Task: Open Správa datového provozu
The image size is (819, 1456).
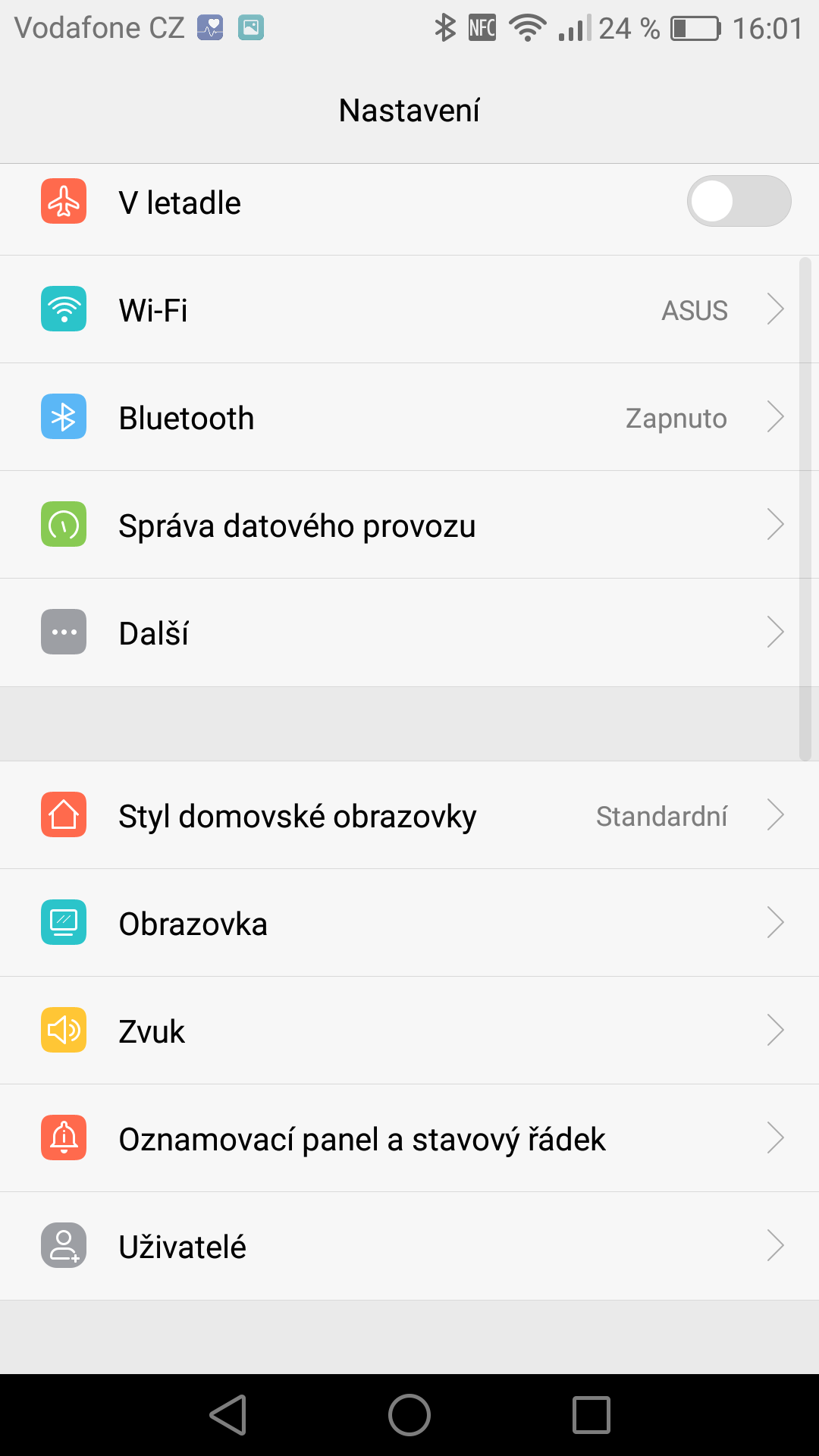Action: (x=409, y=525)
